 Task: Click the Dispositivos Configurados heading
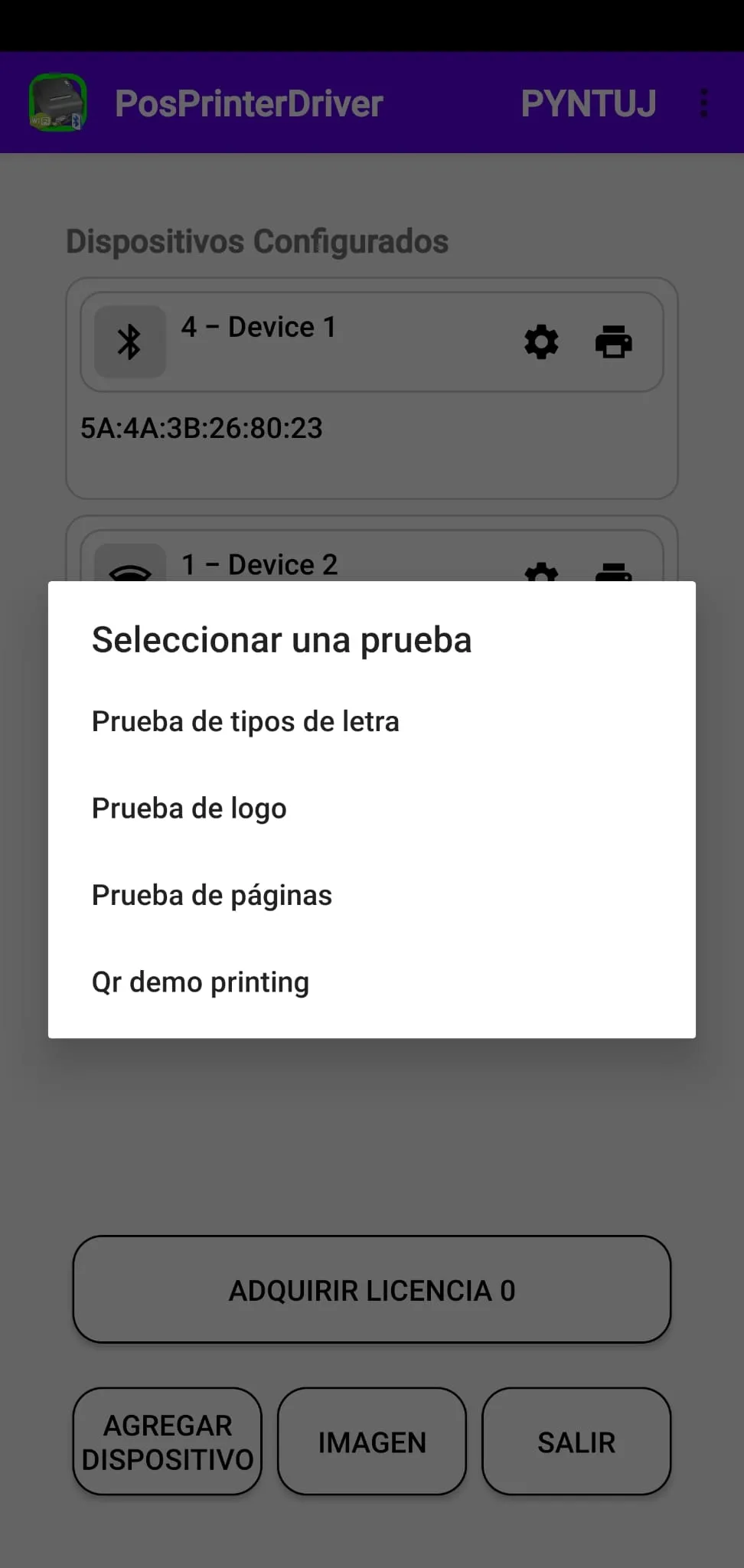pos(257,240)
